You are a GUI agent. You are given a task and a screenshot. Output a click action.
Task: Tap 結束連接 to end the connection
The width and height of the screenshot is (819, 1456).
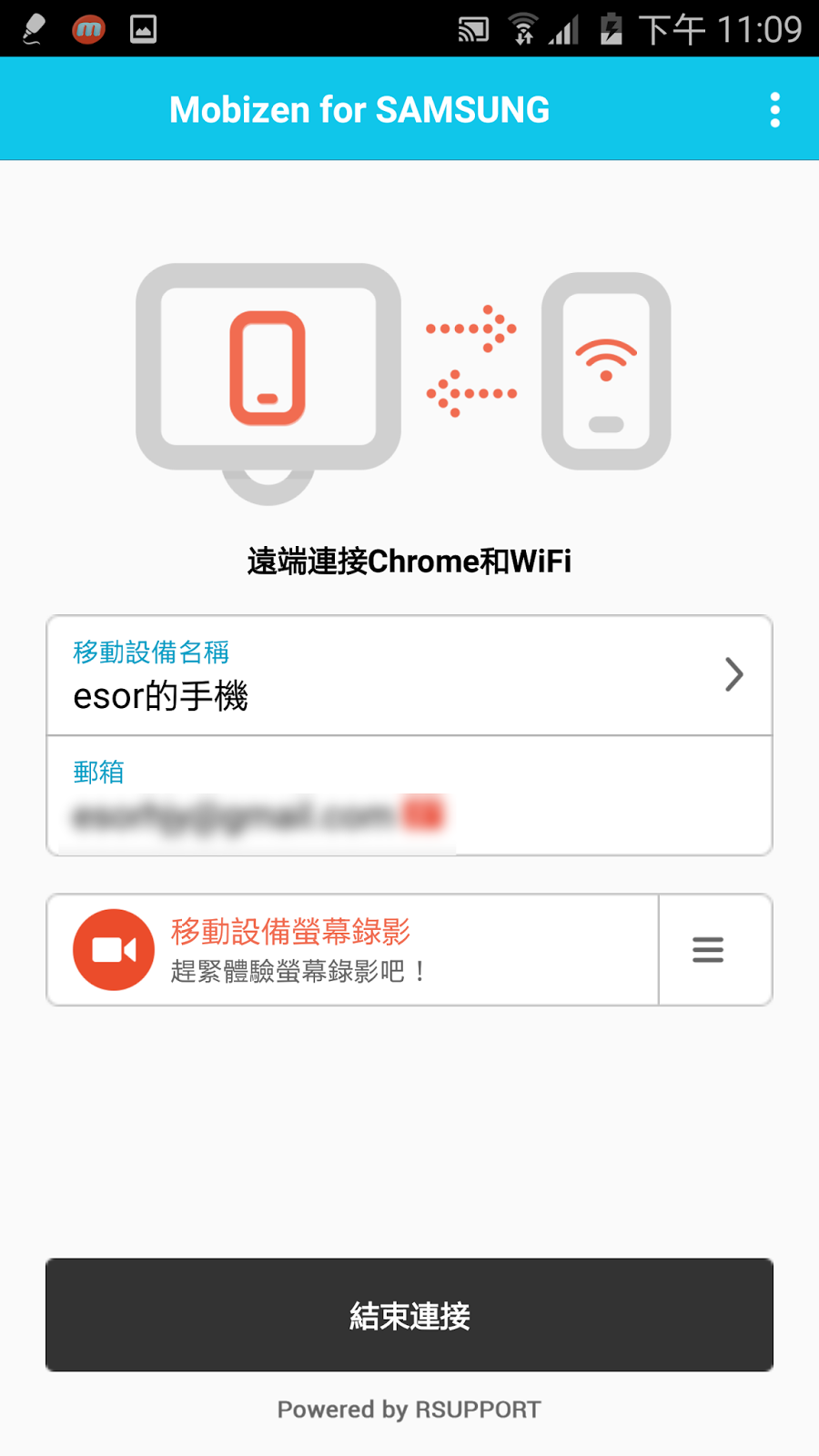(x=409, y=1317)
